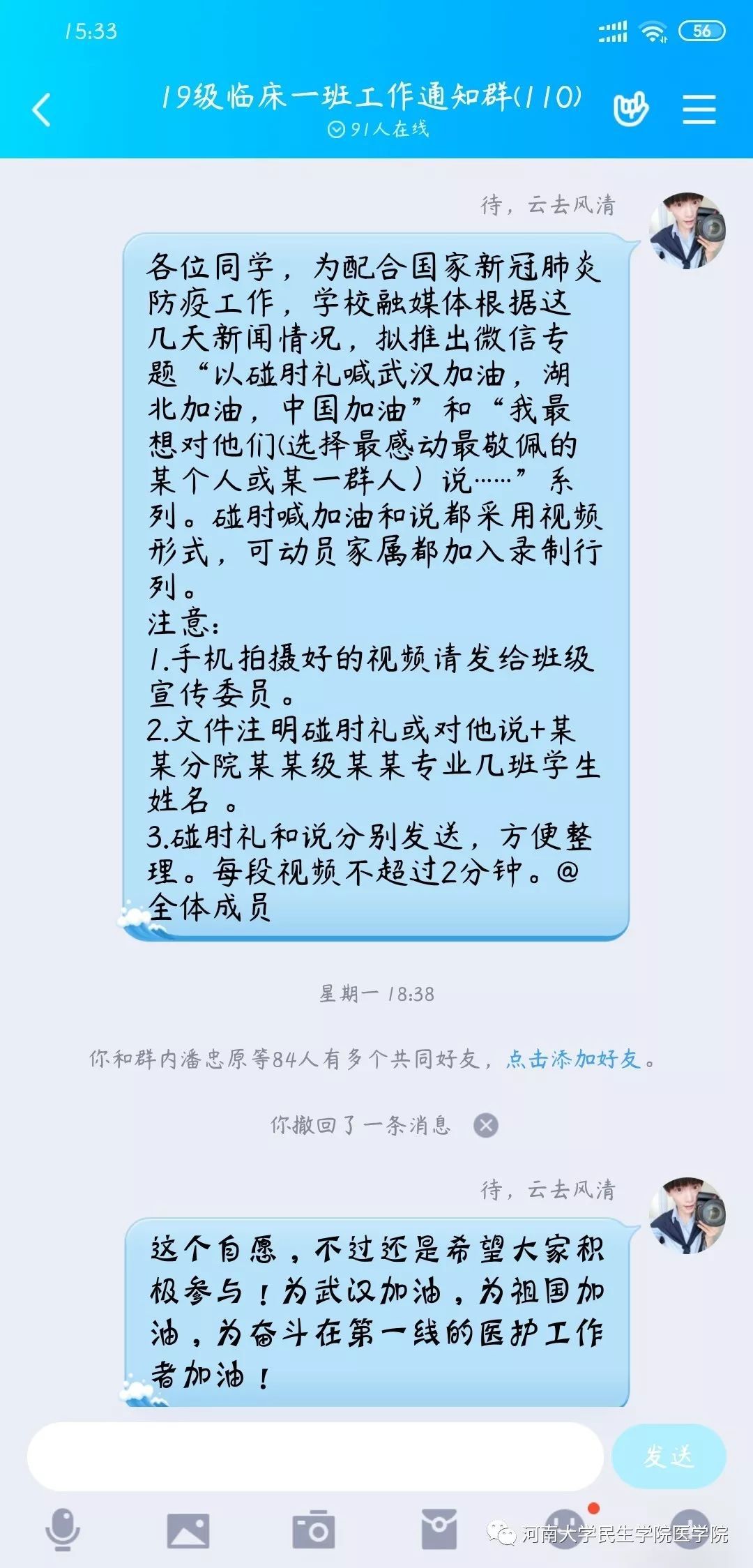This screenshot has height=1568, width=753.
Task: Focus the message input field
Action: pyautogui.click(x=314, y=1456)
